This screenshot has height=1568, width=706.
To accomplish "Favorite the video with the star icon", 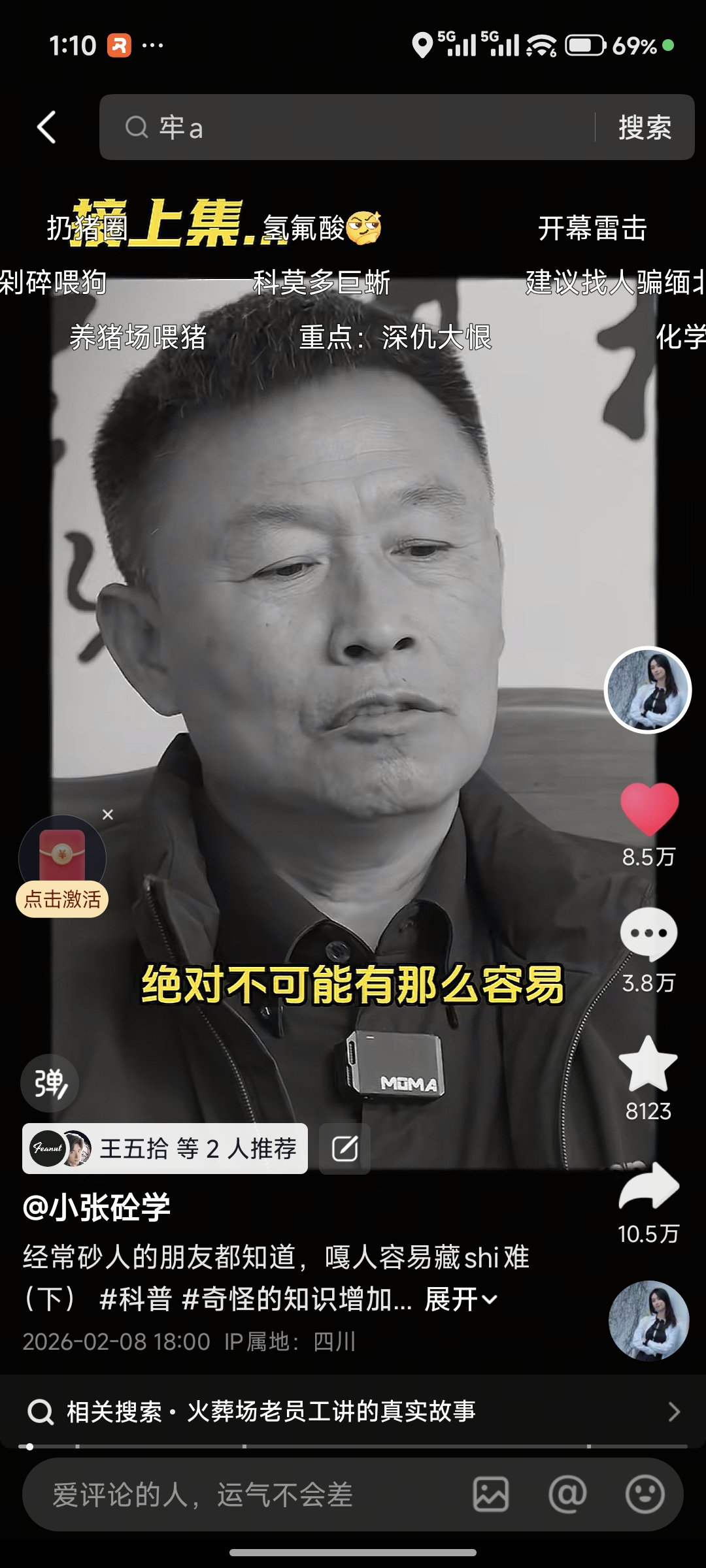I will pos(648,1064).
